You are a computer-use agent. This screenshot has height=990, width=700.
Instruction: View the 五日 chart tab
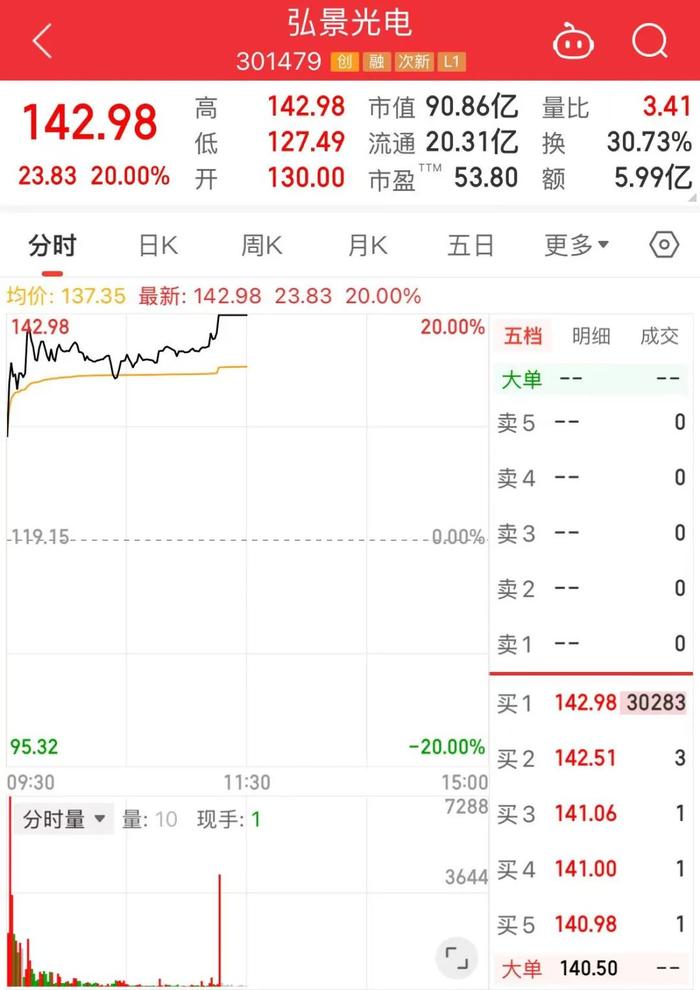tap(470, 245)
